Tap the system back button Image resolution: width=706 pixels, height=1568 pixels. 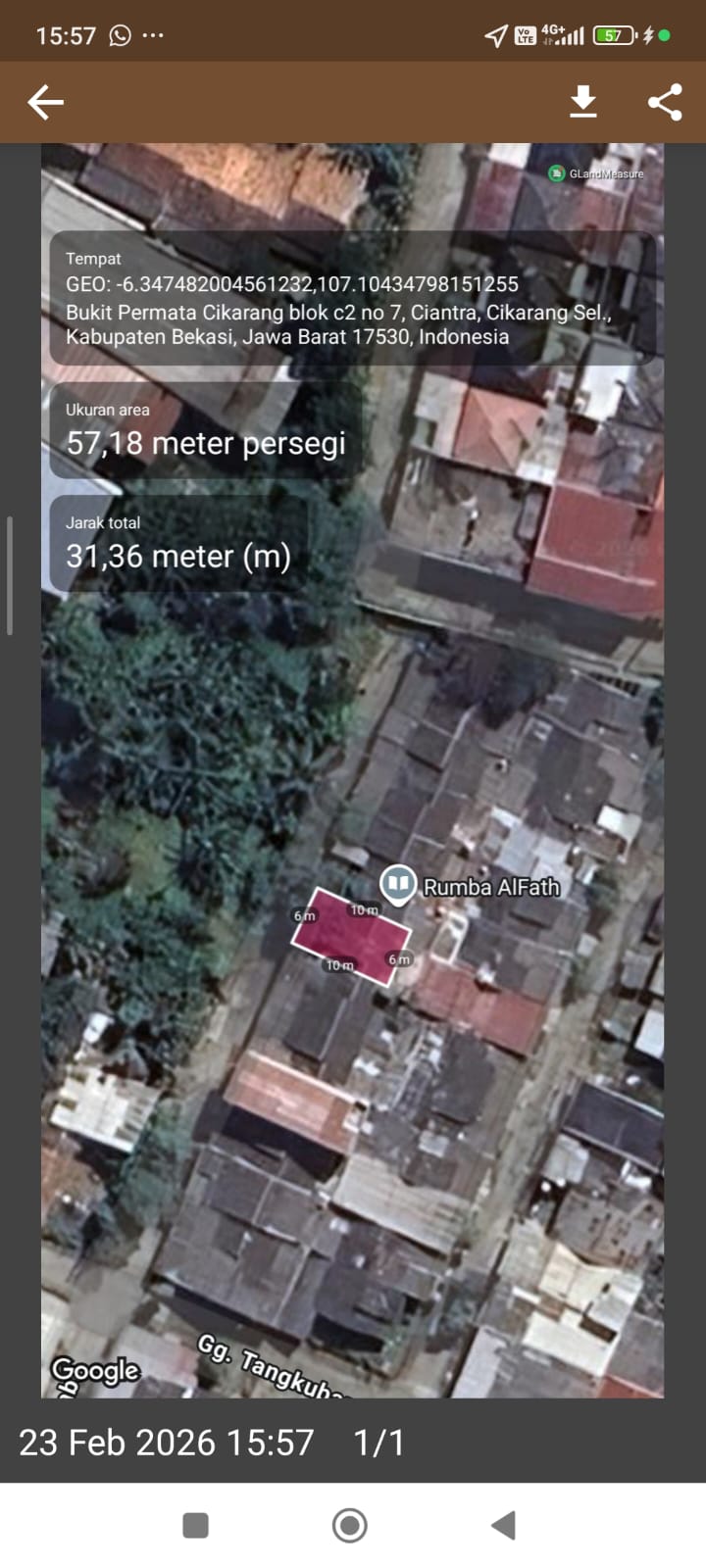504,1525
